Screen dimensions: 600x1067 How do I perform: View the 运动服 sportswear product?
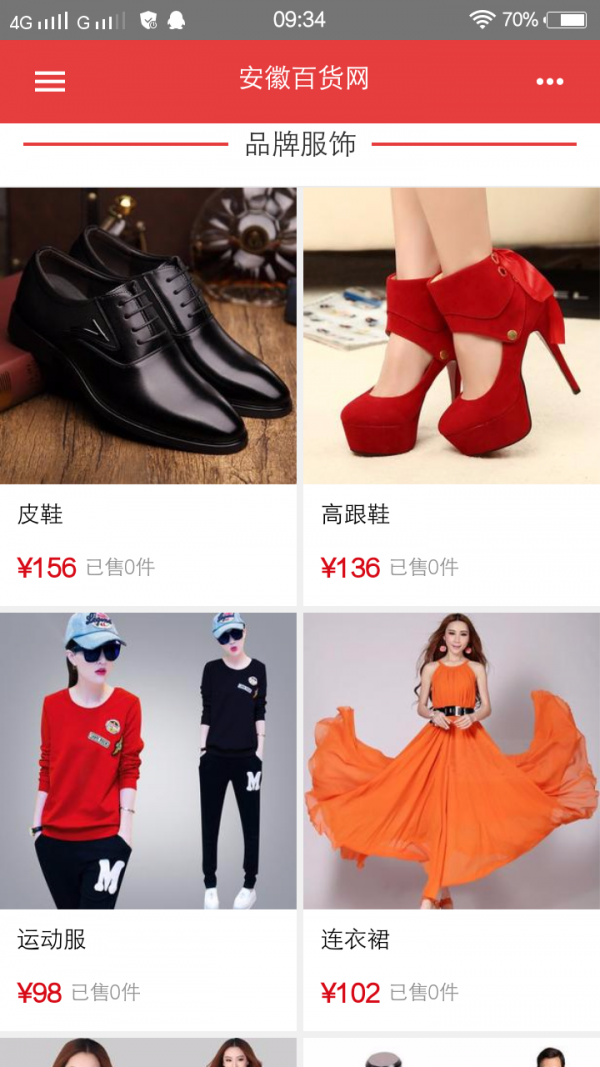tap(148, 761)
